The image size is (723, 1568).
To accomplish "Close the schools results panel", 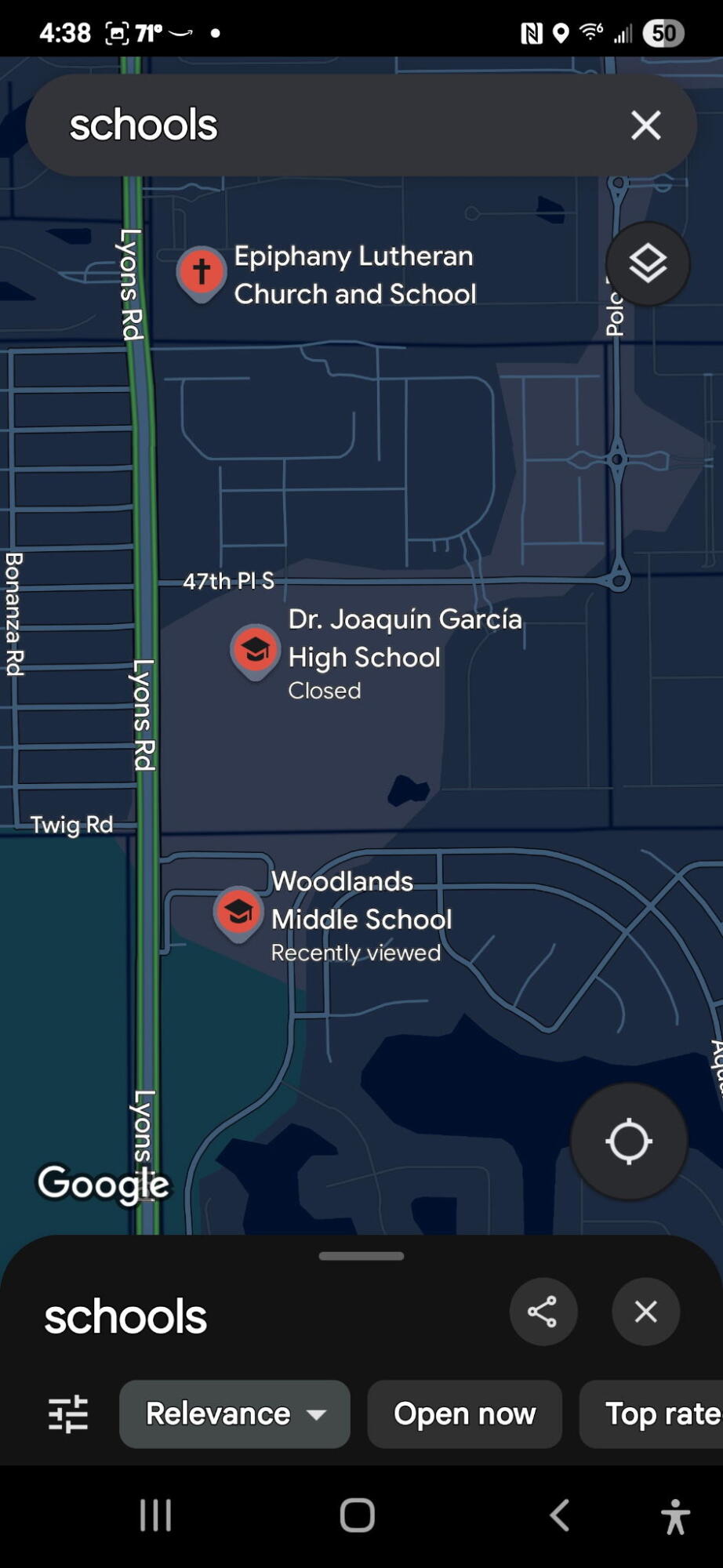I will (645, 1312).
